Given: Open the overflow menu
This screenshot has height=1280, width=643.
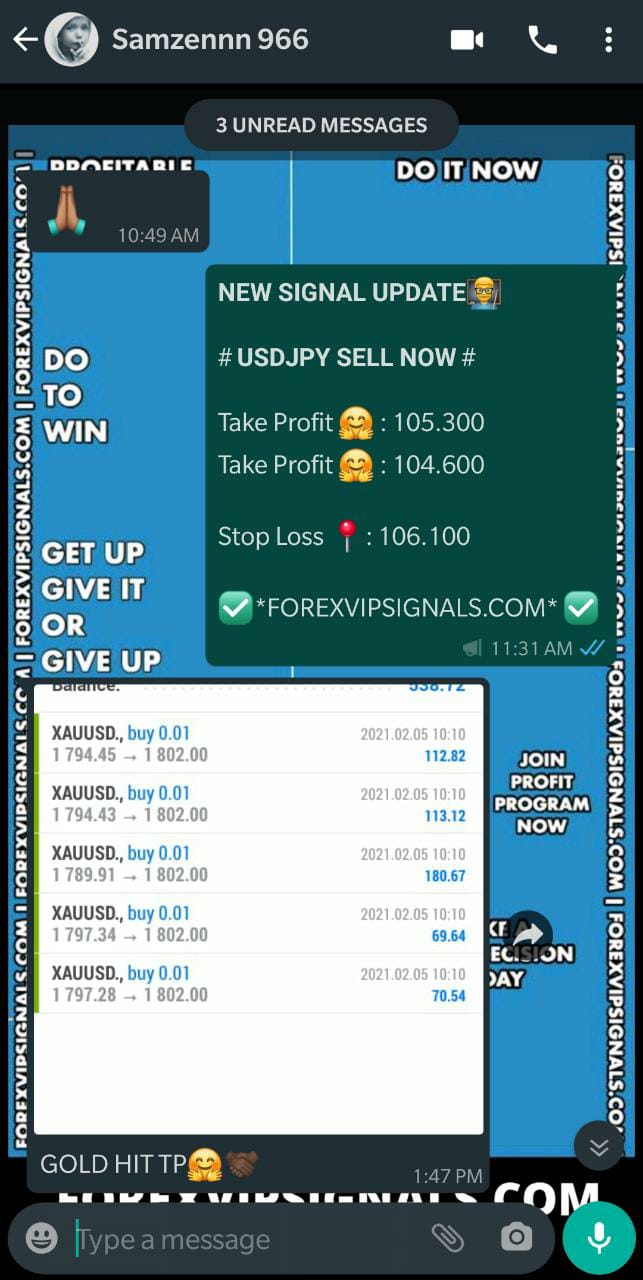Looking at the screenshot, I should (x=608, y=40).
